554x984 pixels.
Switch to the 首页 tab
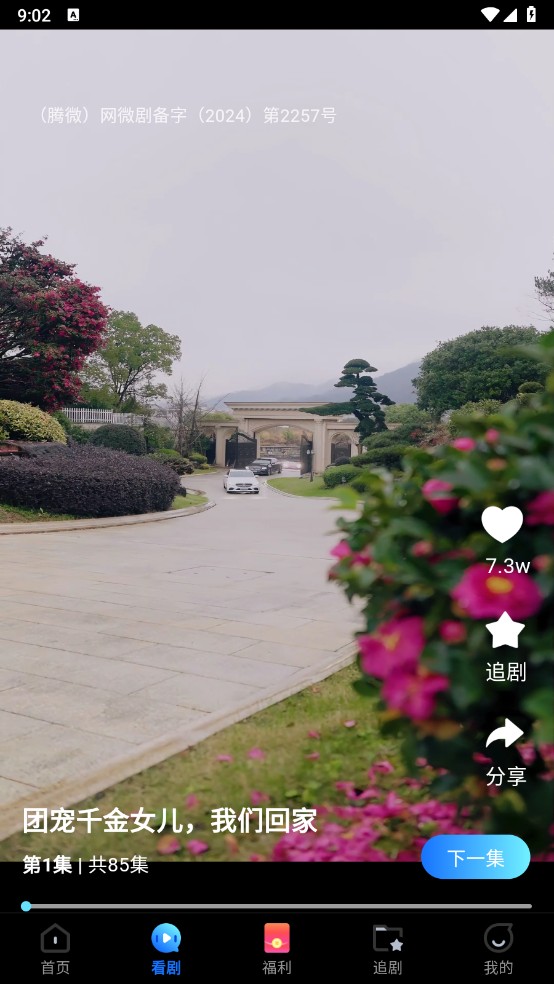pos(55,949)
